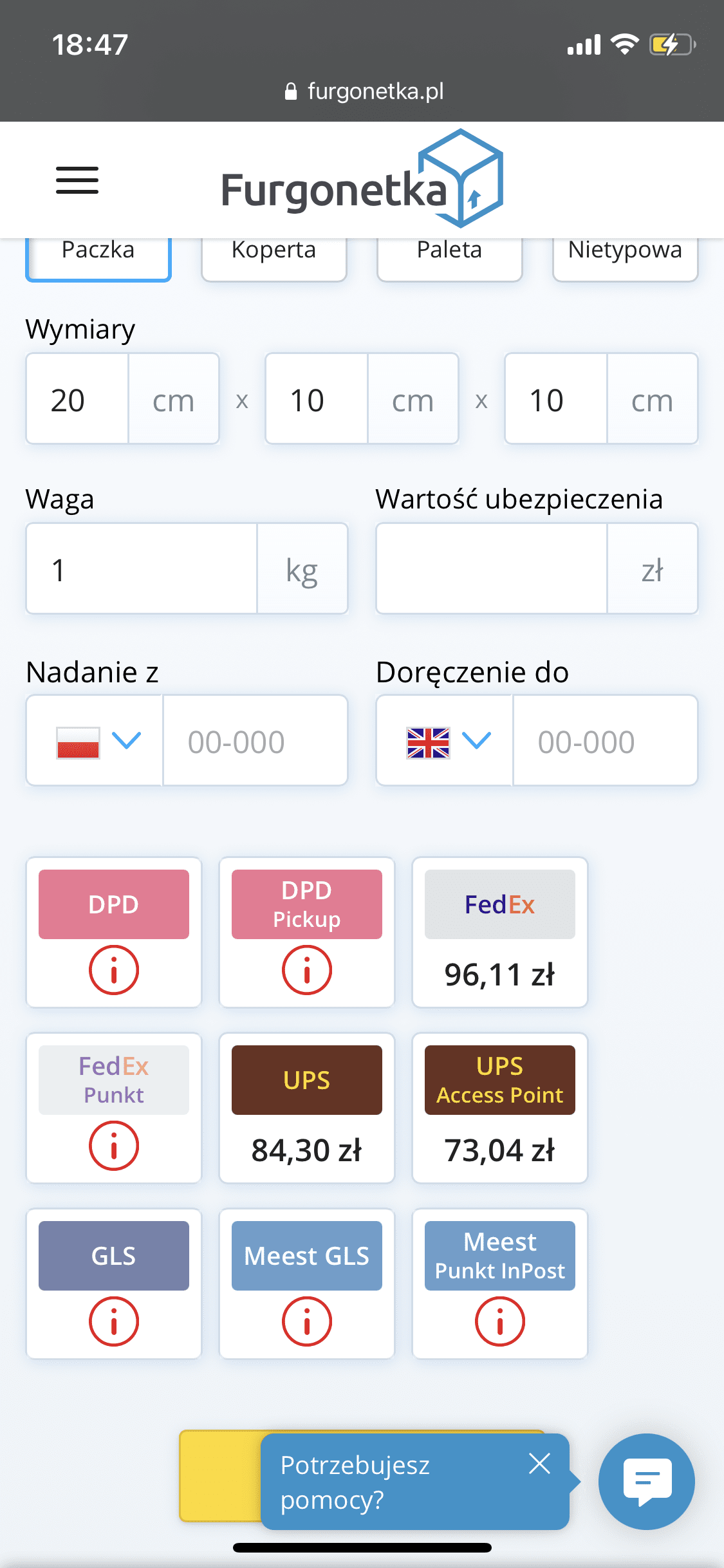724x1568 pixels.
Task: Open the live chat widget
Action: click(x=647, y=1481)
